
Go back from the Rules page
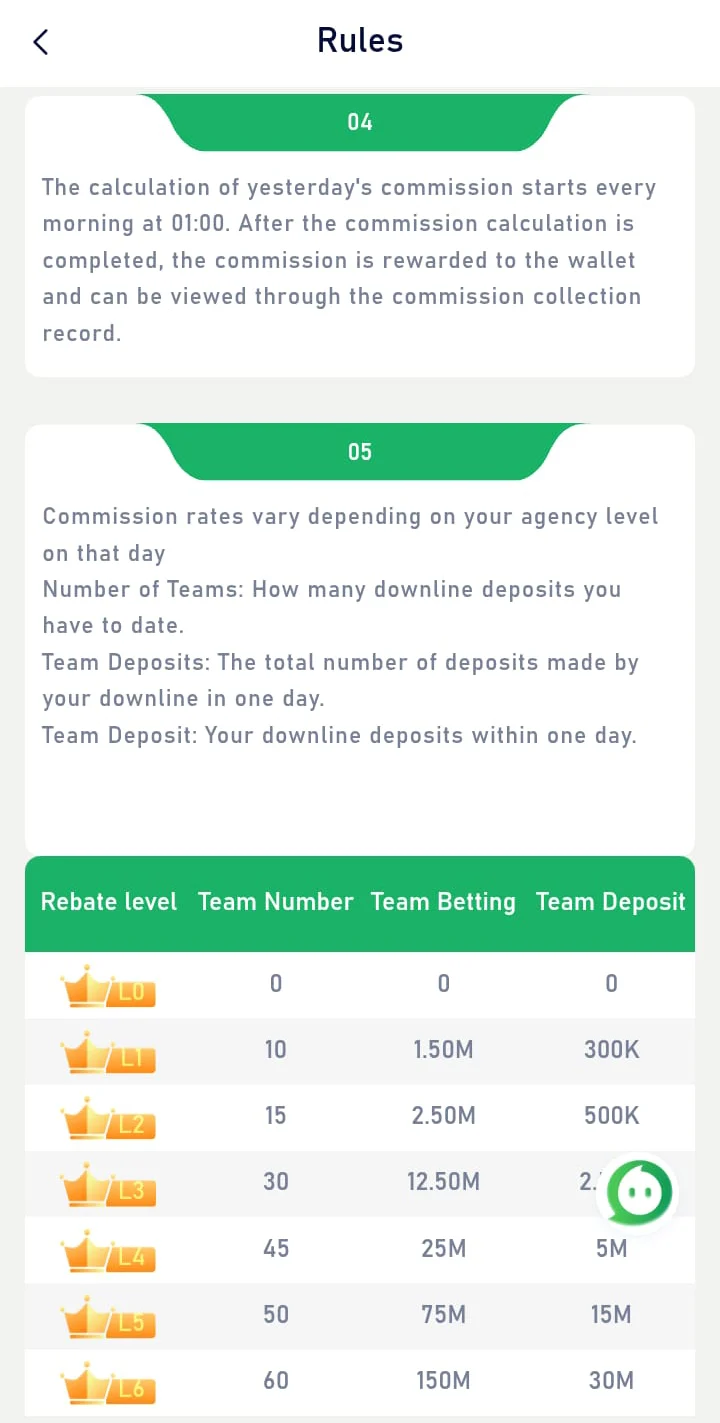tap(40, 42)
